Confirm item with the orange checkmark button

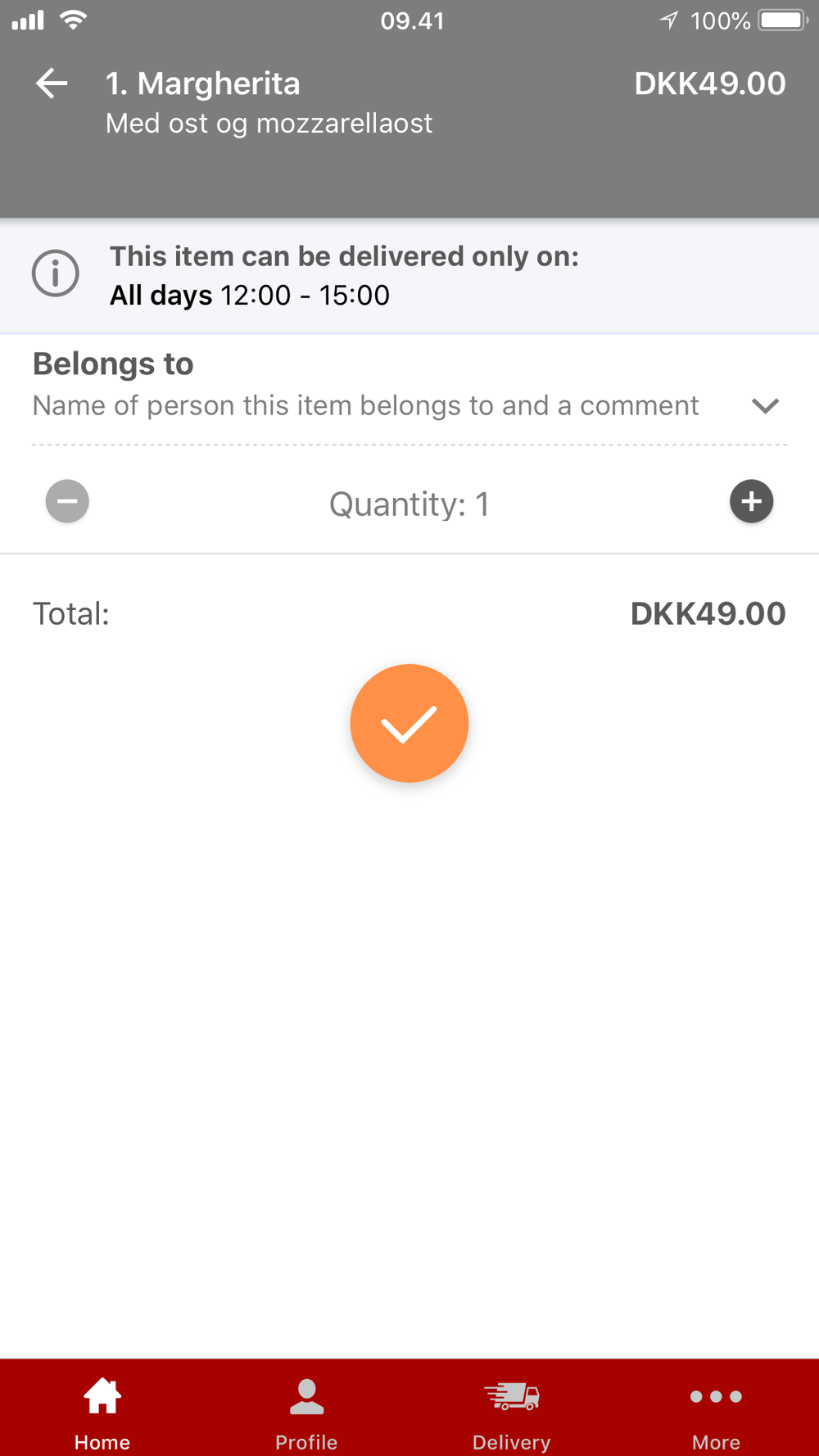(x=409, y=723)
